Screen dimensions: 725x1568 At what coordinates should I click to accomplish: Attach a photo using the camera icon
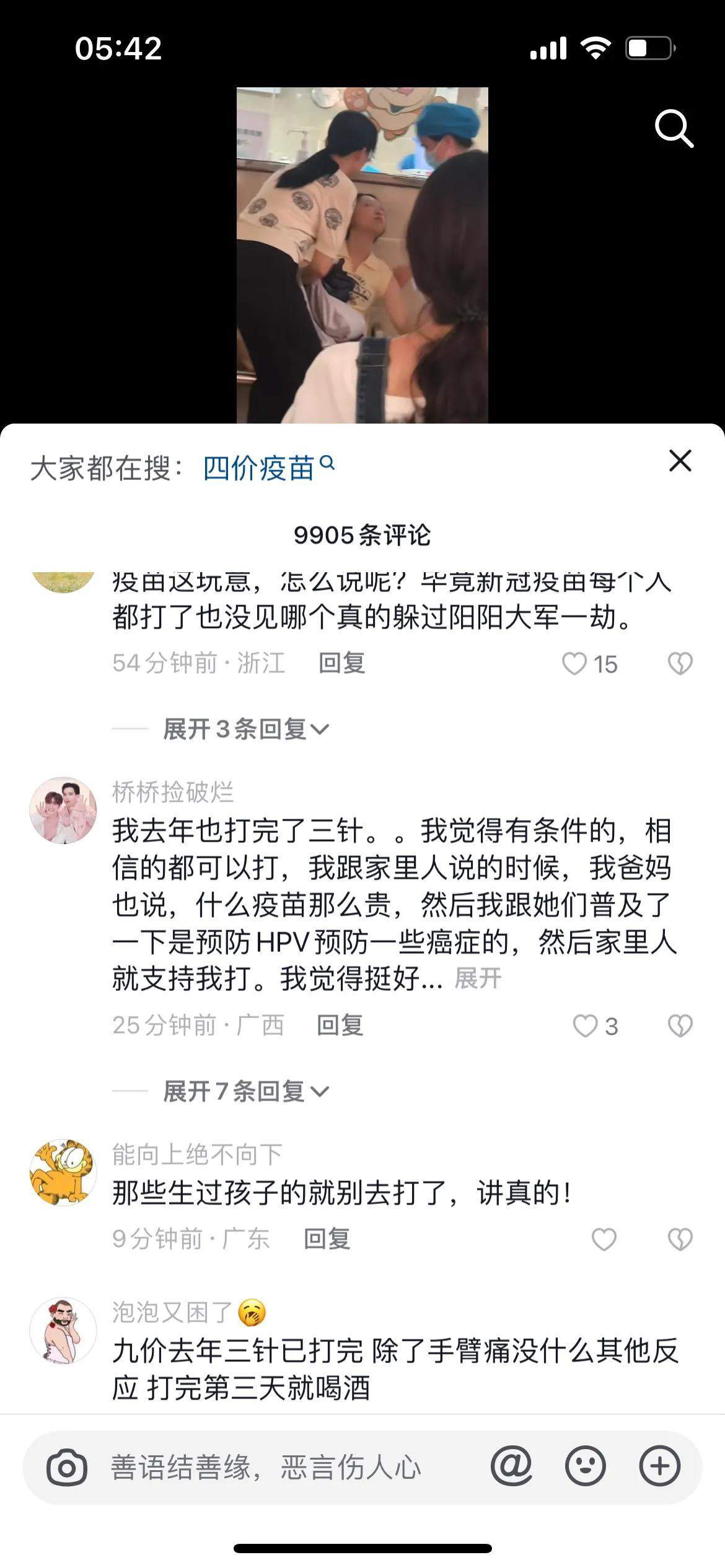(x=66, y=1467)
